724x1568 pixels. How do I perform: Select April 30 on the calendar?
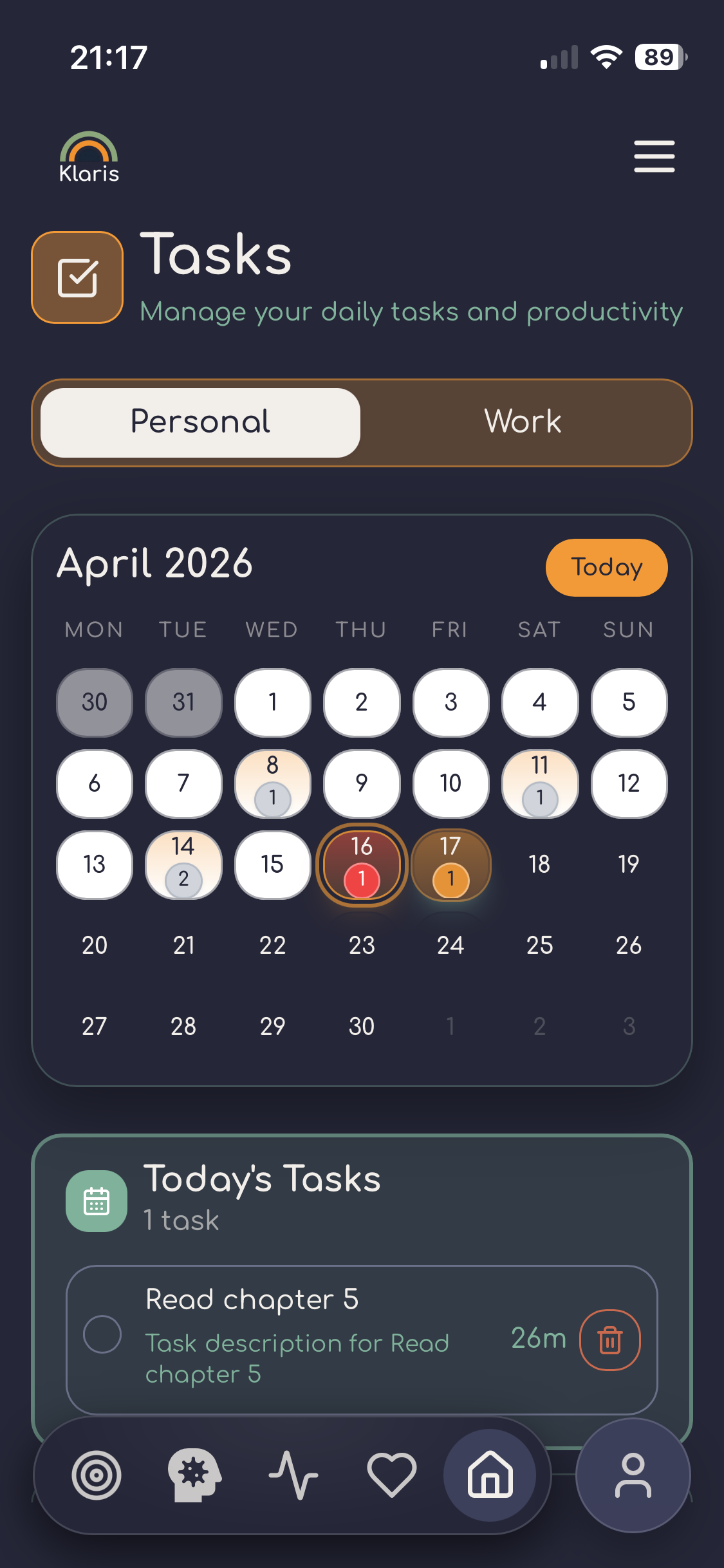point(362,1026)
